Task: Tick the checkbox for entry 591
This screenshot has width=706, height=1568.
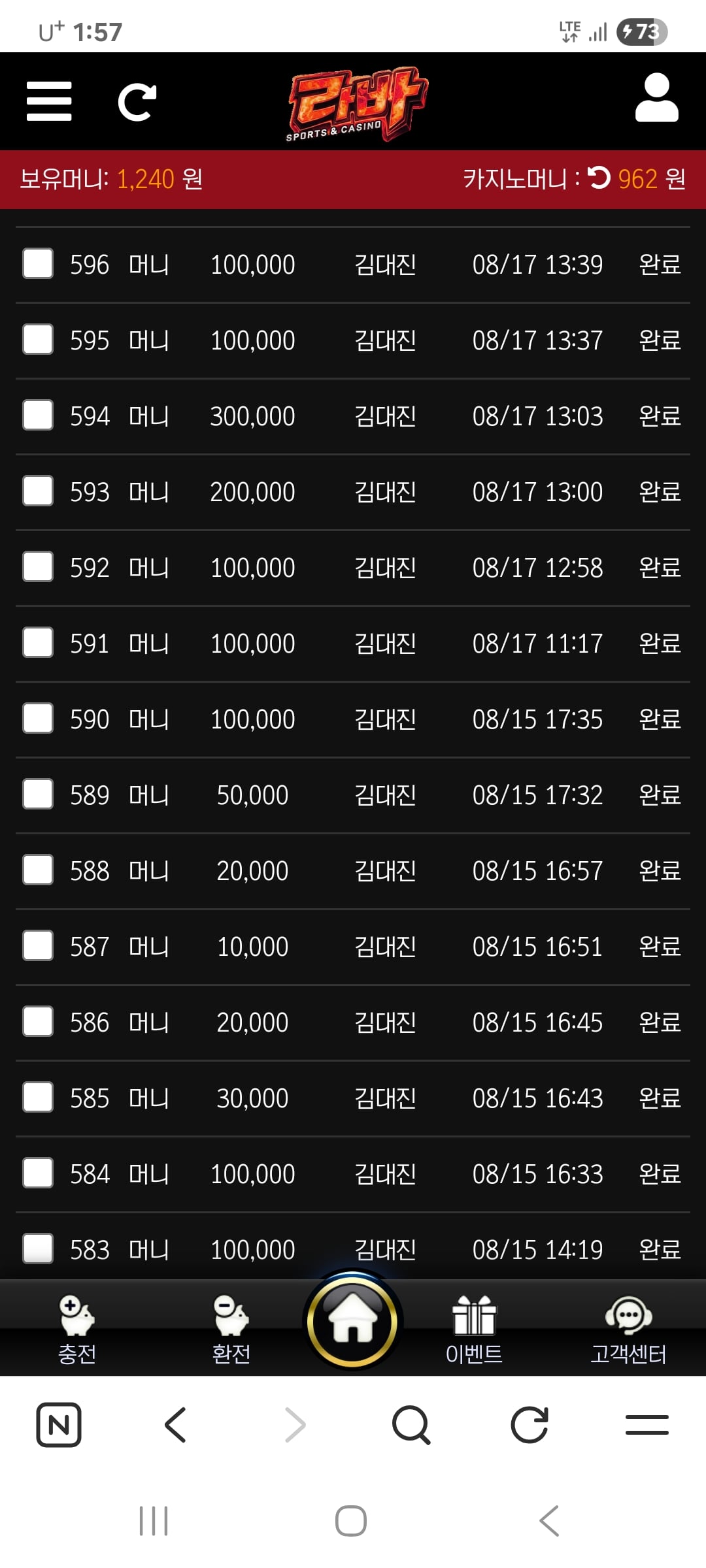Action: [x=38, y=642]
